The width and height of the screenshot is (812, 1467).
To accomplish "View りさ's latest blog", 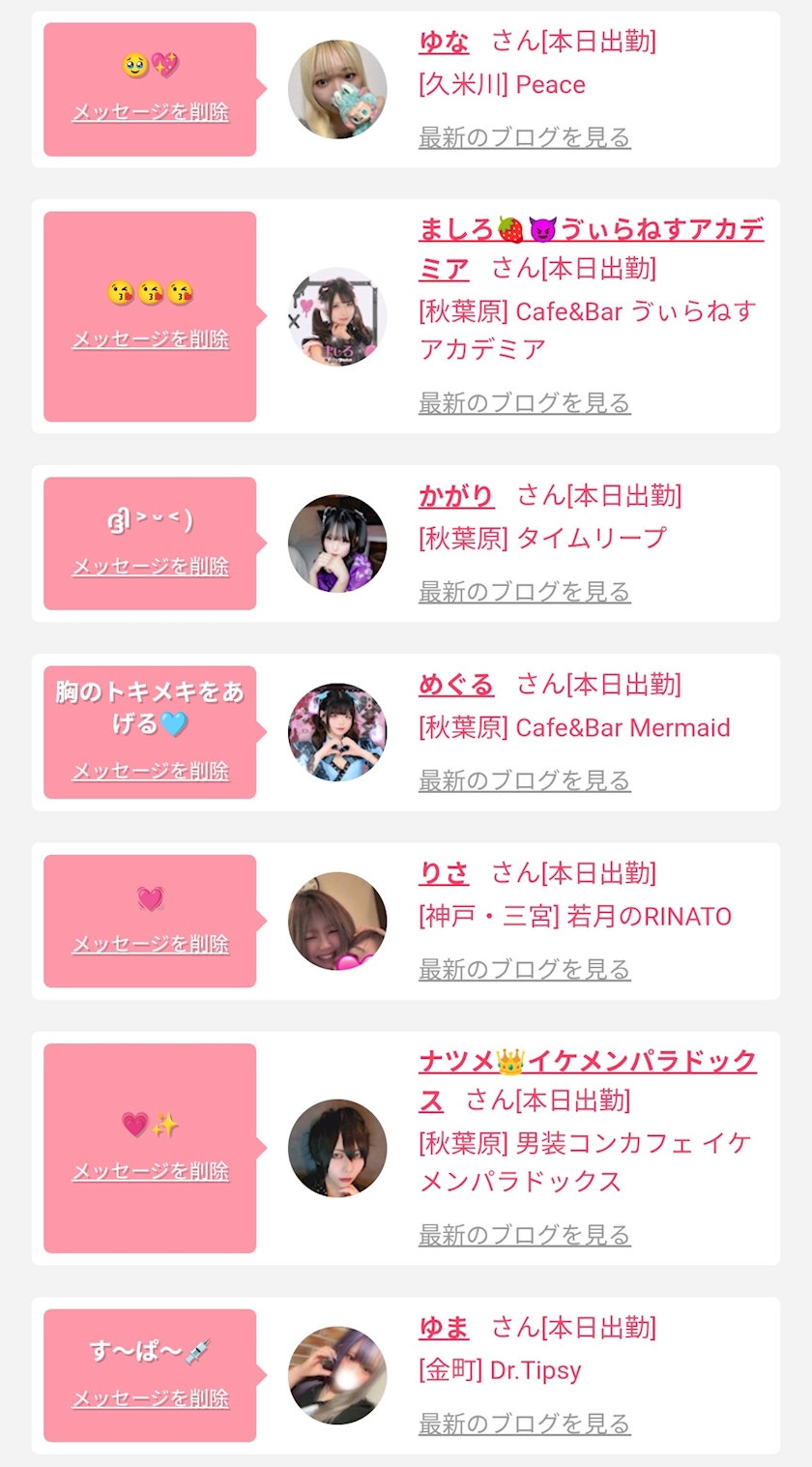I will coord(524,969).
